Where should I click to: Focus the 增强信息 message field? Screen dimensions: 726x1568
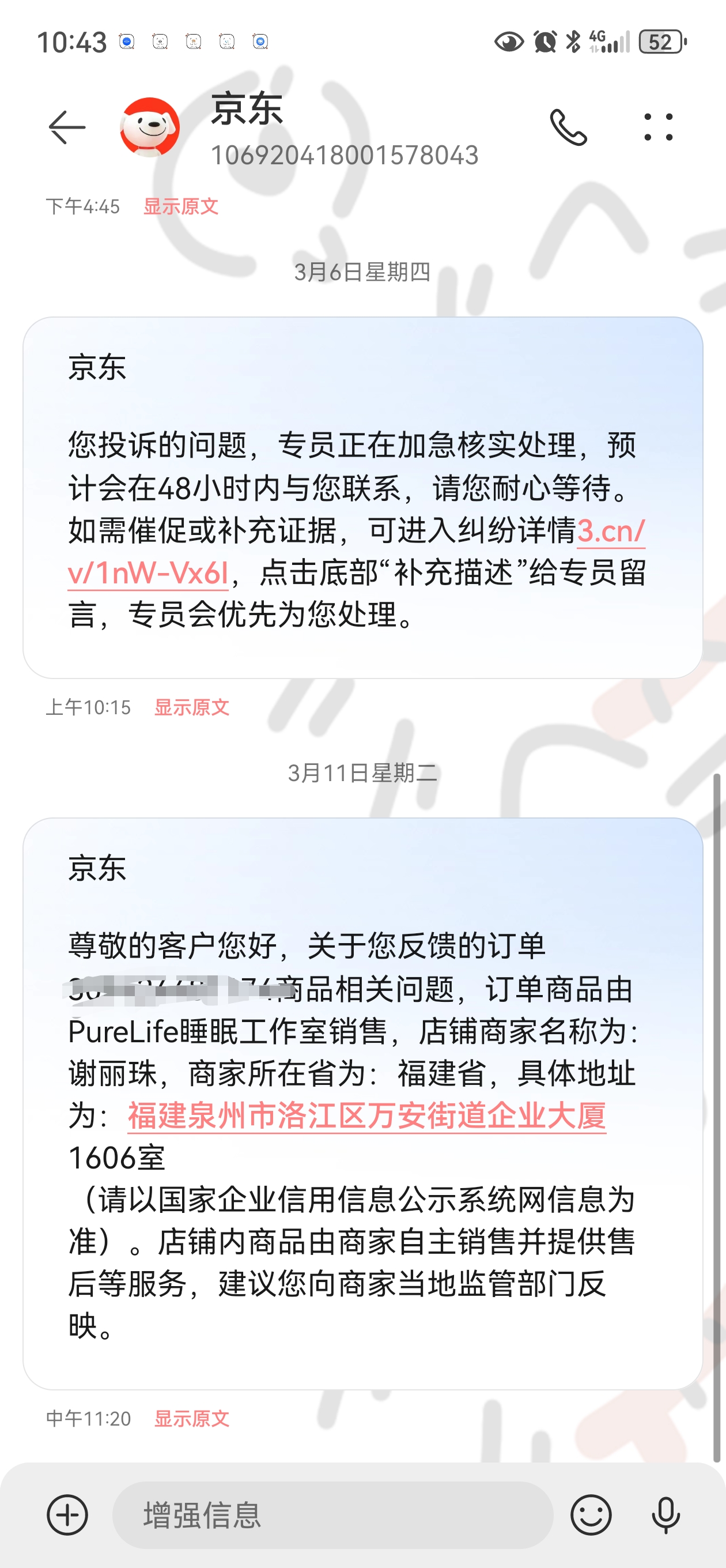tap(332, 1514)
